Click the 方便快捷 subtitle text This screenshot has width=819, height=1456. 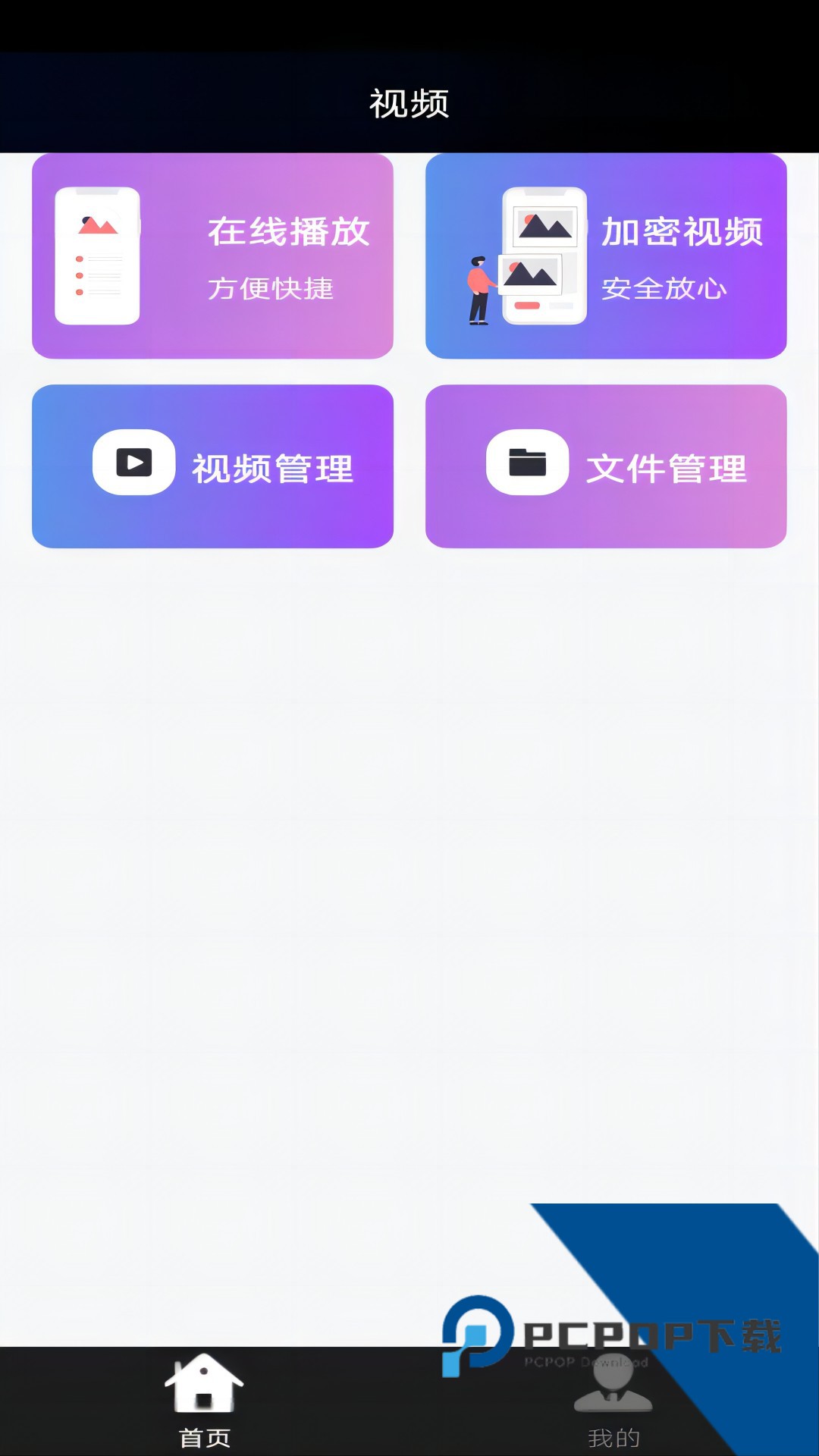click(x=271, y=288)
